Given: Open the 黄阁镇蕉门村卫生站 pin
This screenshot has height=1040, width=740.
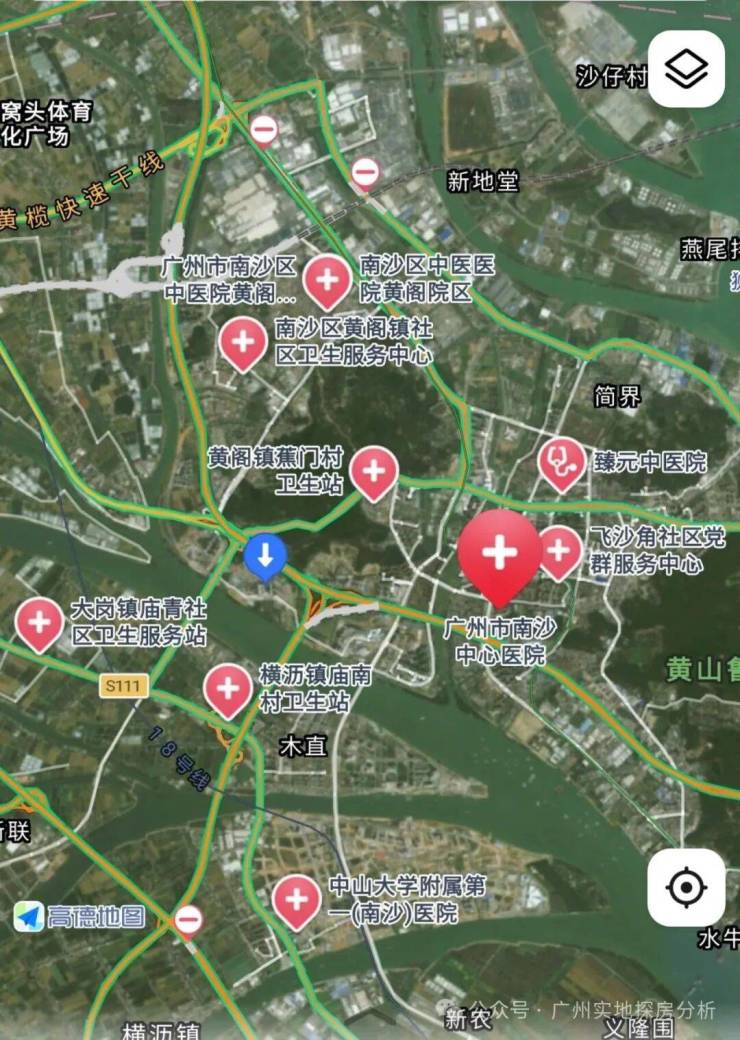Looking at the screenshot, I should (x=373, y=470).
